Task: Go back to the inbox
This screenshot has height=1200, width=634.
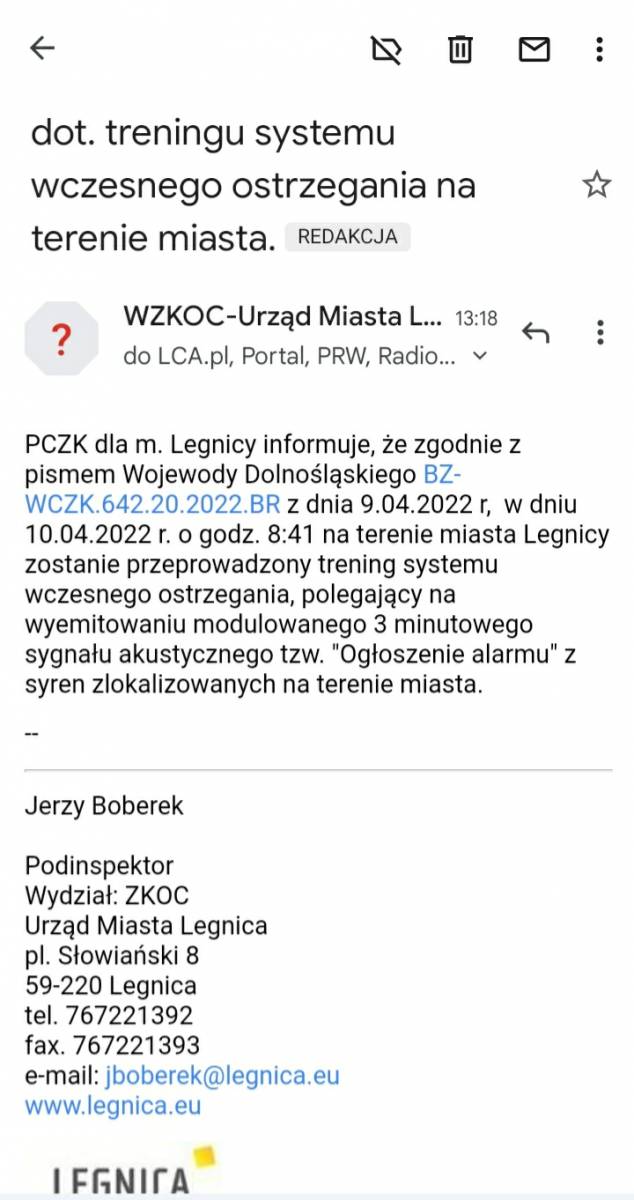Action: pyautogui.click(x=42, y=48)
